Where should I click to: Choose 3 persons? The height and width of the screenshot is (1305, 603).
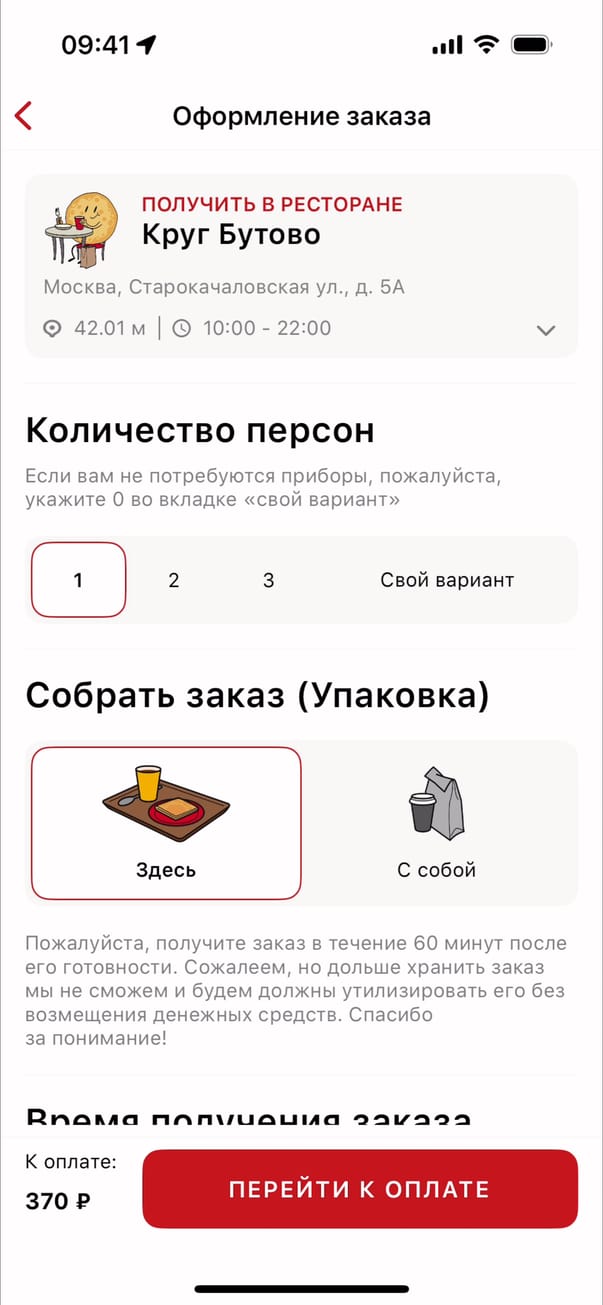(268, 580)
